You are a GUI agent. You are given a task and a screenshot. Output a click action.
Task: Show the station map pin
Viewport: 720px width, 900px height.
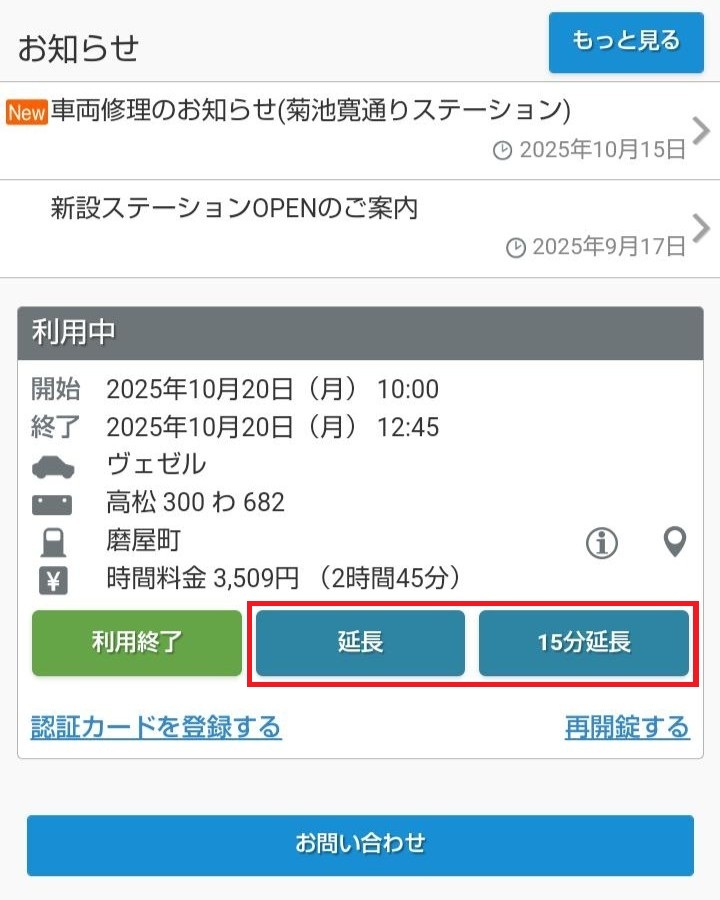676,543
